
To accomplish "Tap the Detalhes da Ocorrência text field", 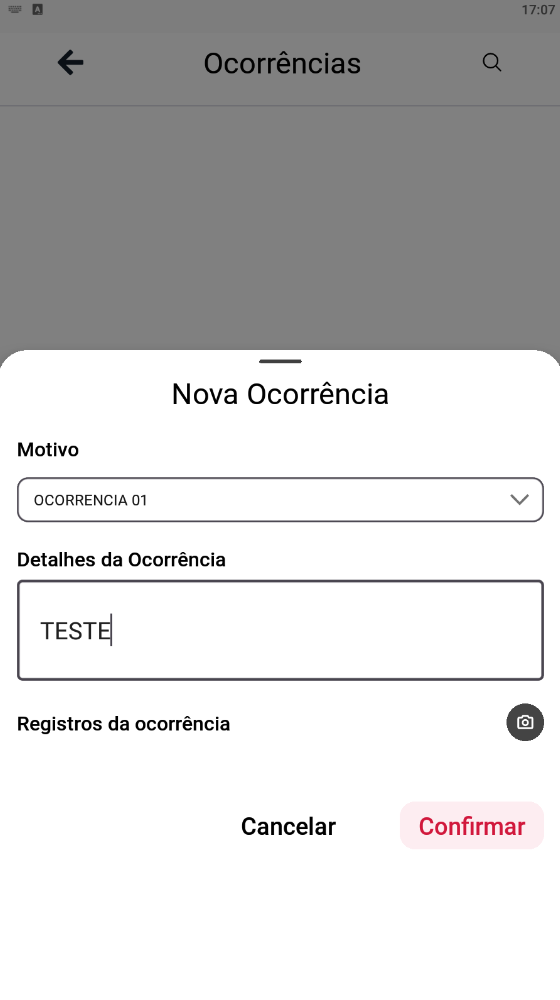I will (280, 630).
